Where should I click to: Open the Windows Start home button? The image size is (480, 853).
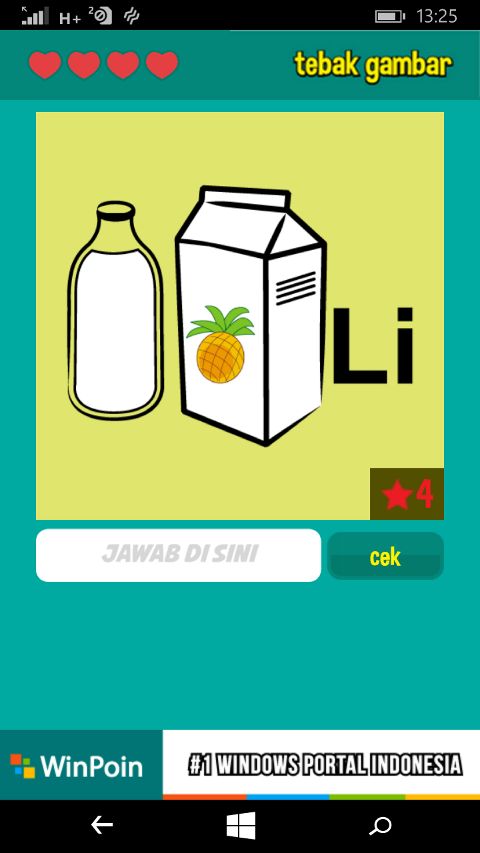[x=241, y=826]
